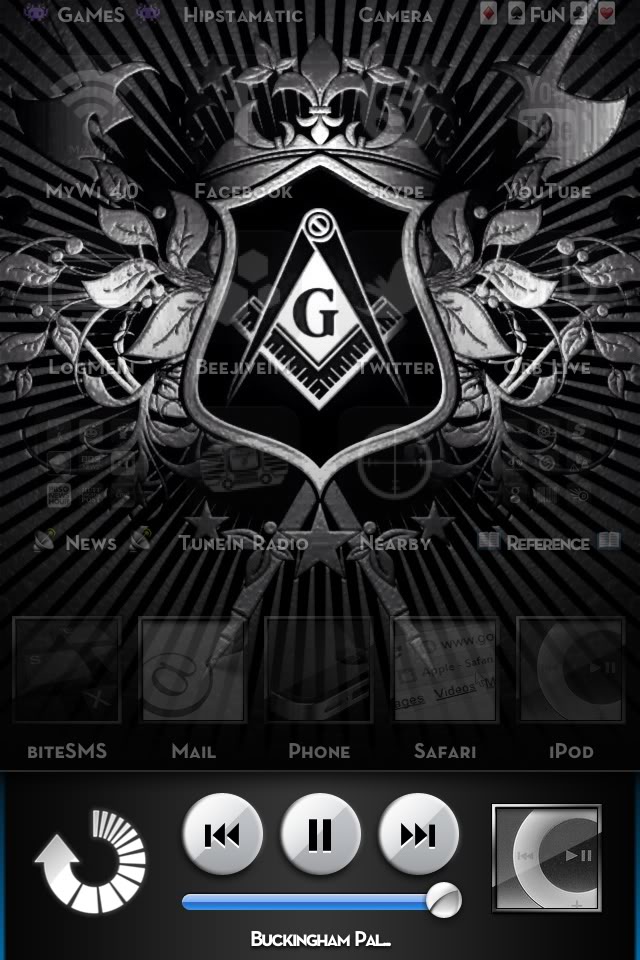Open MyWi 4.0

[92, 130]
